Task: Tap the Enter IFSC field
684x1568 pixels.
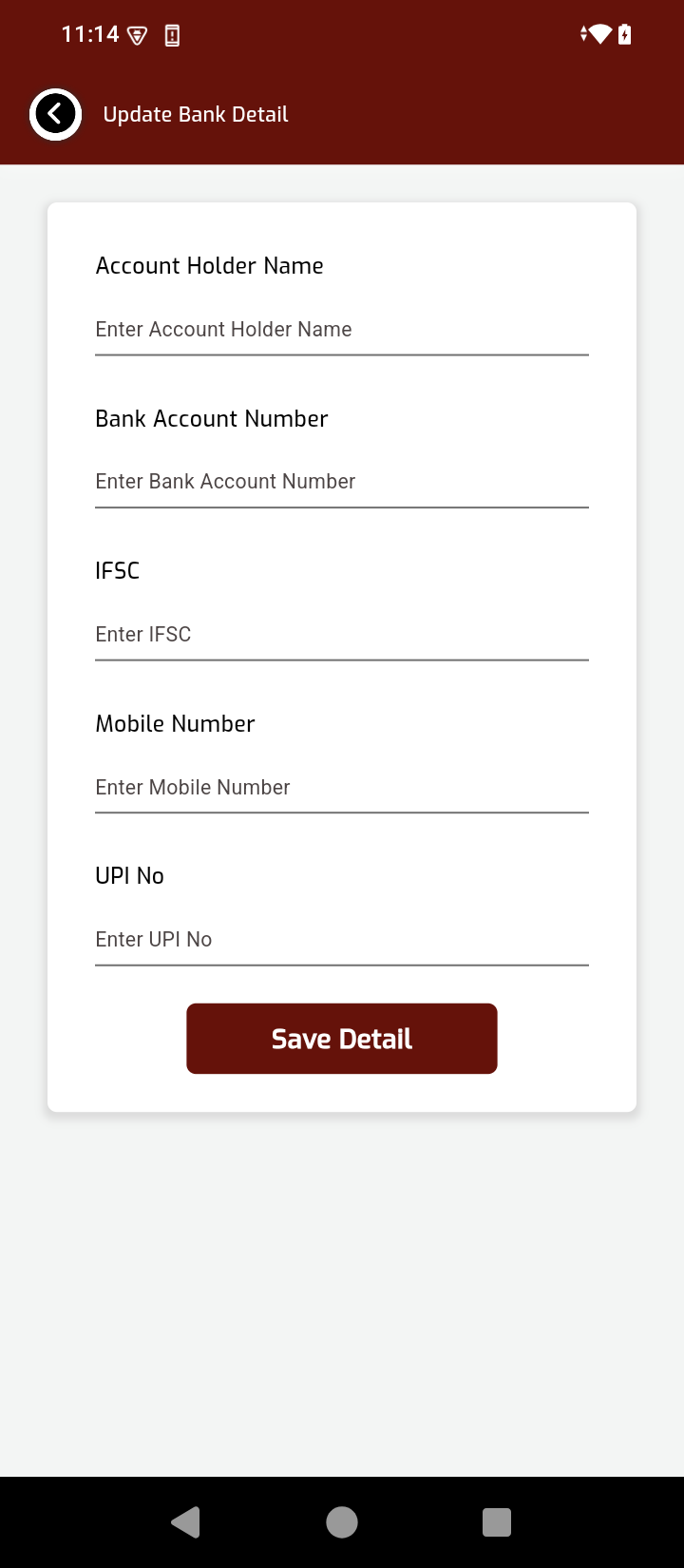Action: coord(341,635)
